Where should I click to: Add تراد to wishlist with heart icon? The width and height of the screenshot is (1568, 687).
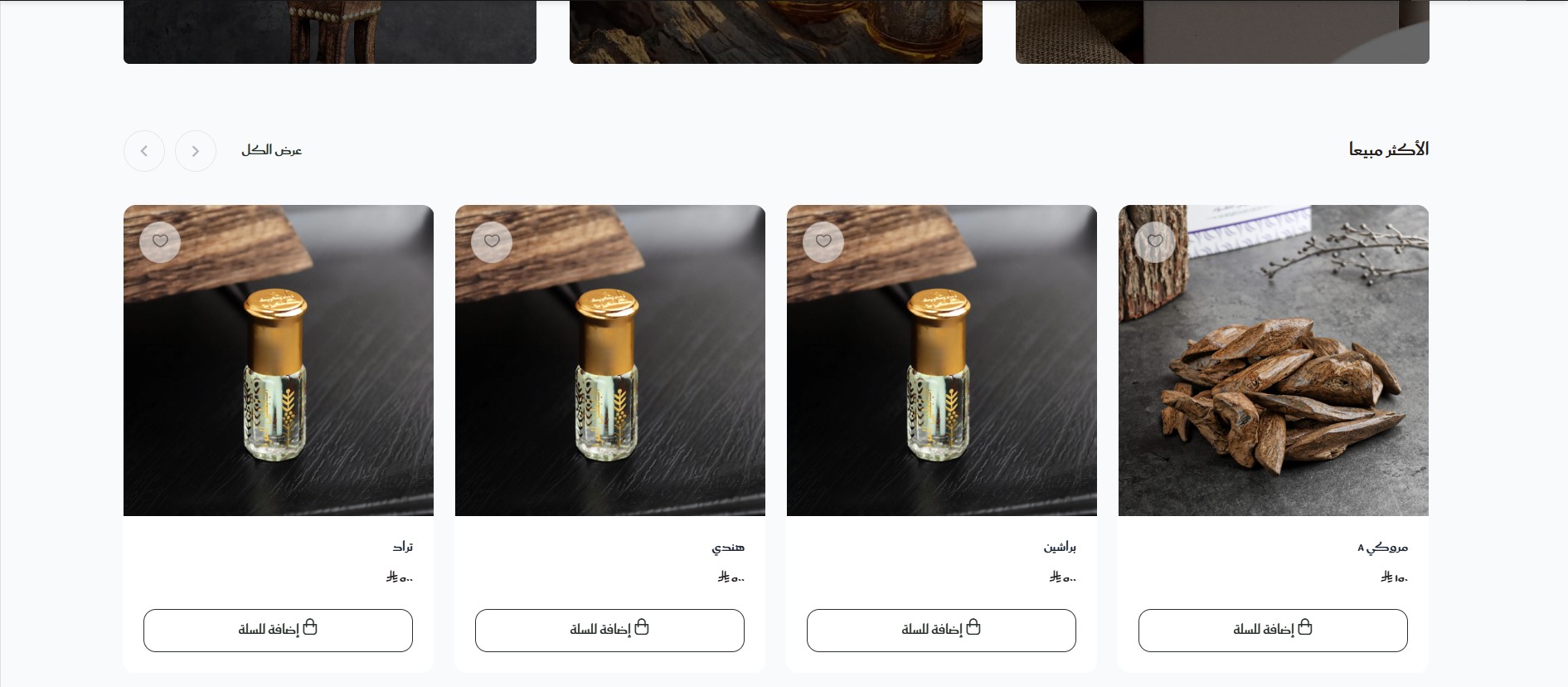pyautogui.click(x=160, y=241)
